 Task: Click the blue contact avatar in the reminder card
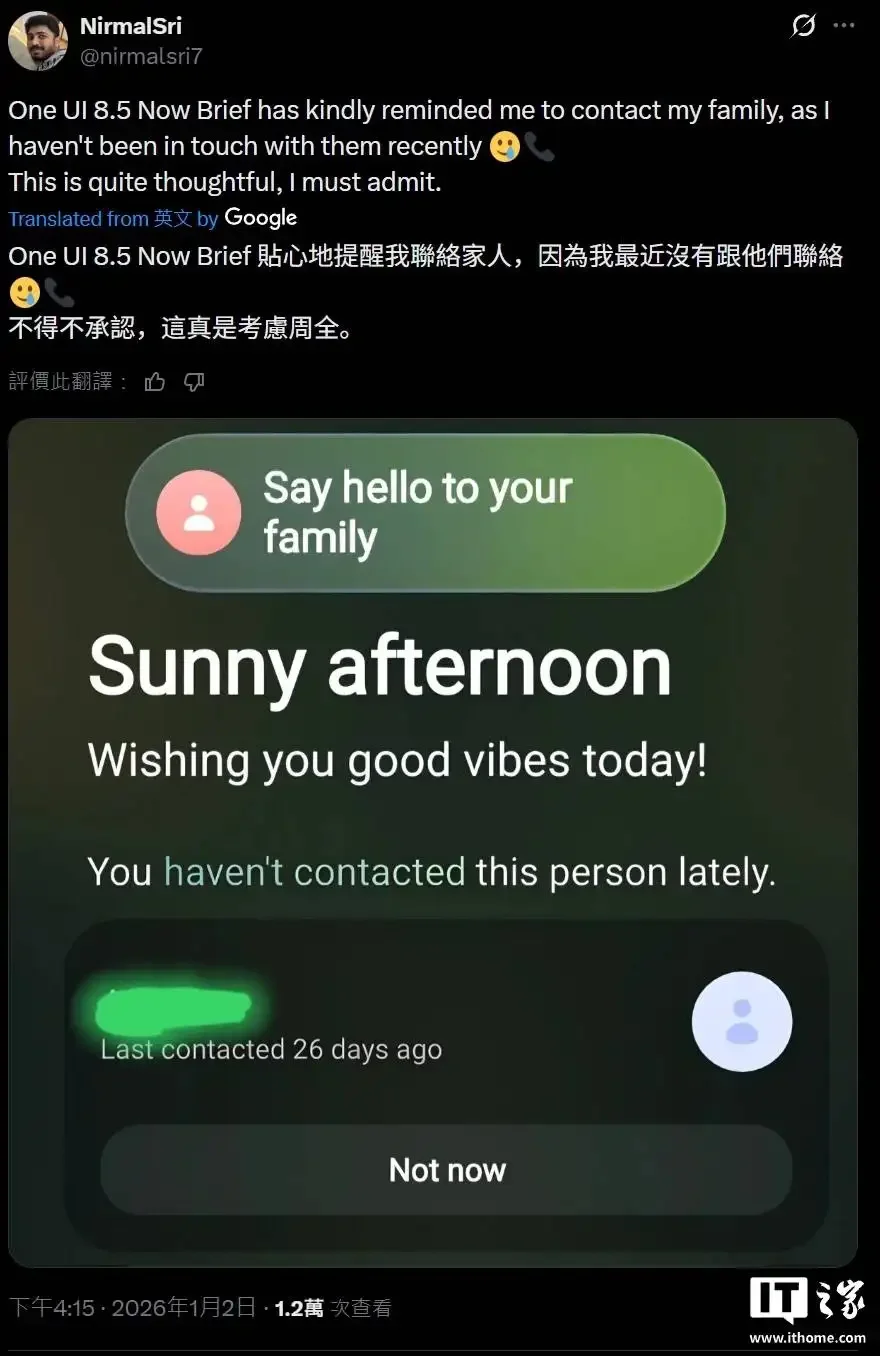pyautogui.click(x=742, y=1022)
